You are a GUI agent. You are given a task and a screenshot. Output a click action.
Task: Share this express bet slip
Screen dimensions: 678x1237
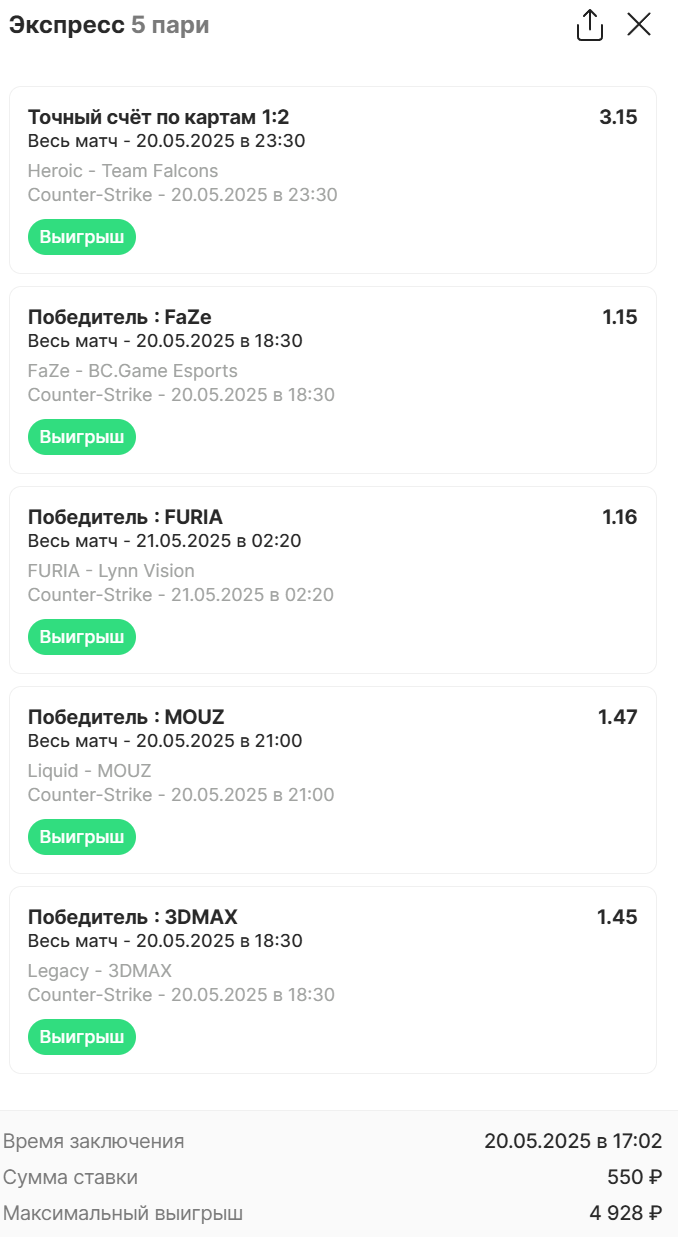click(x=590, y=26)
